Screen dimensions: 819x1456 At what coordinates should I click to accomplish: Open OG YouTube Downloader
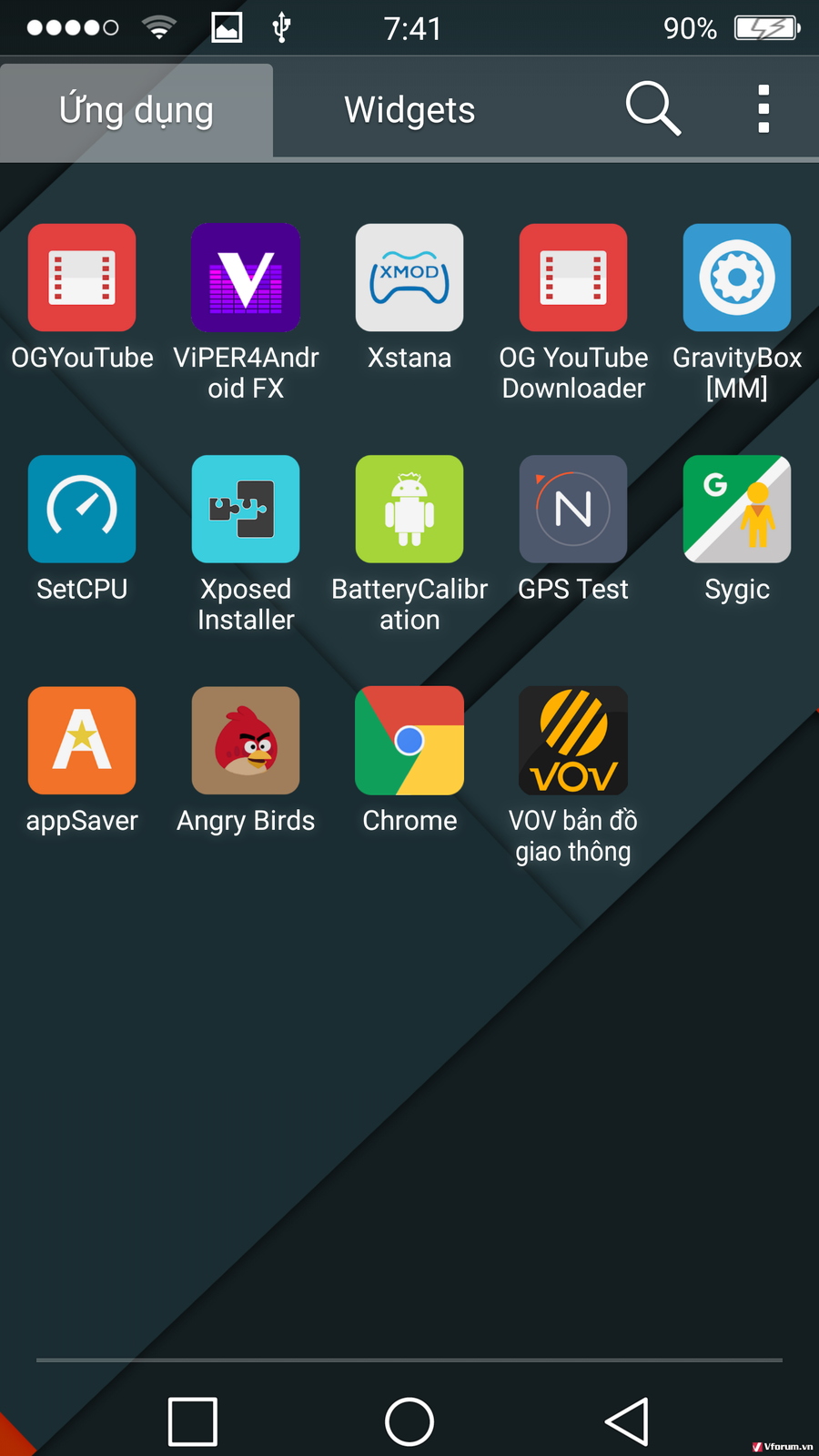(x=573, y=278)
